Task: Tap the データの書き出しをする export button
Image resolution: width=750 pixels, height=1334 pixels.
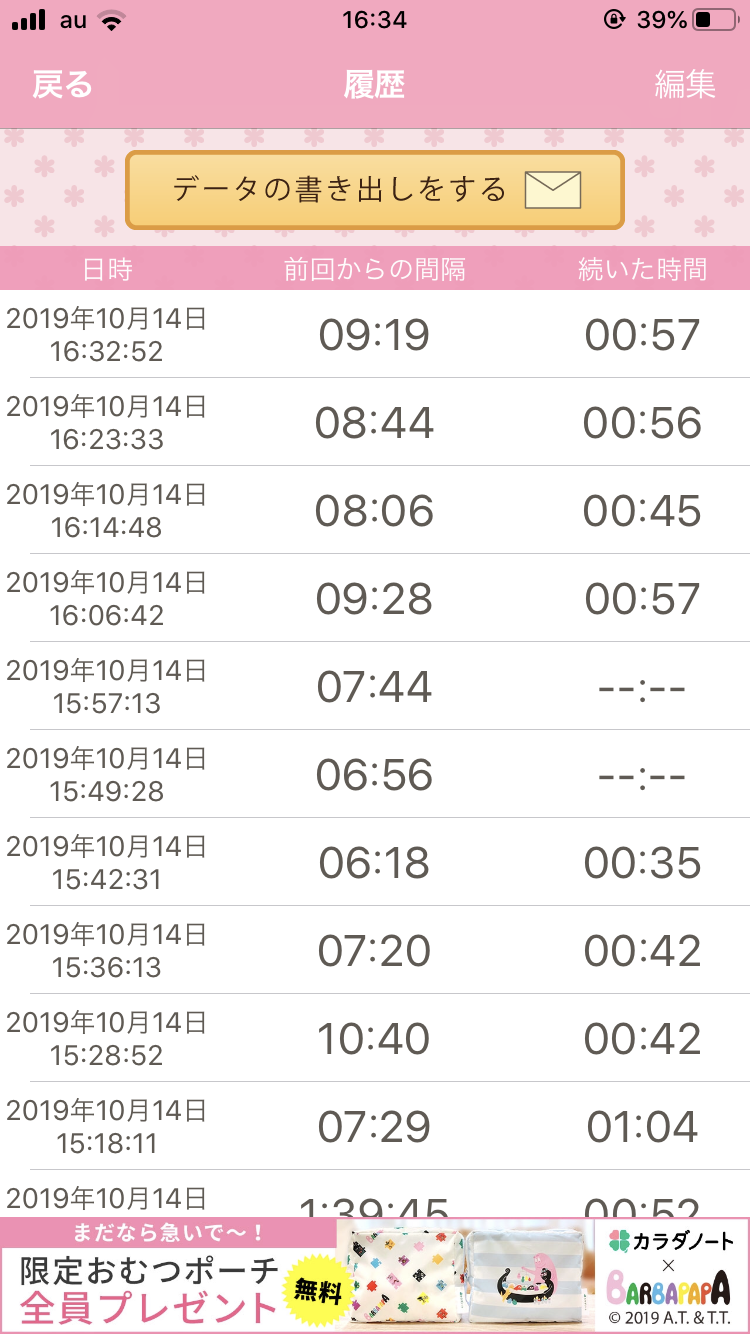Action: [375, 190]
